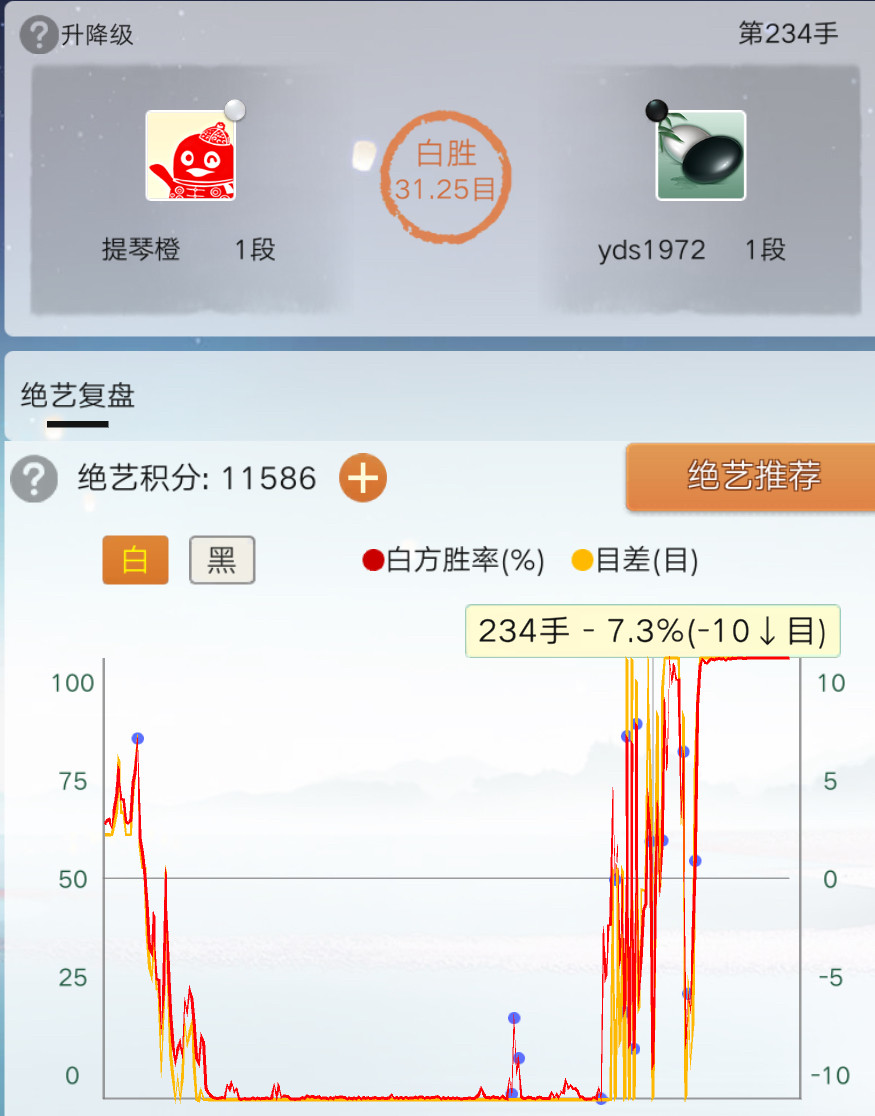Open 绝艺推荐 recommendations
The height and width of the screenshot is (1116, 875).
click(751, 477)
